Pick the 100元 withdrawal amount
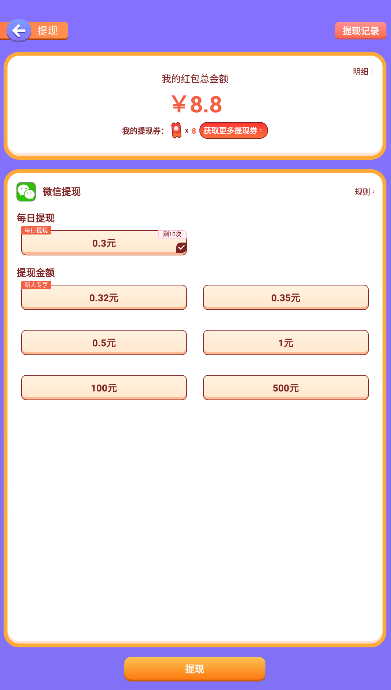Screen dimensions: 391x690 [104, 388]
